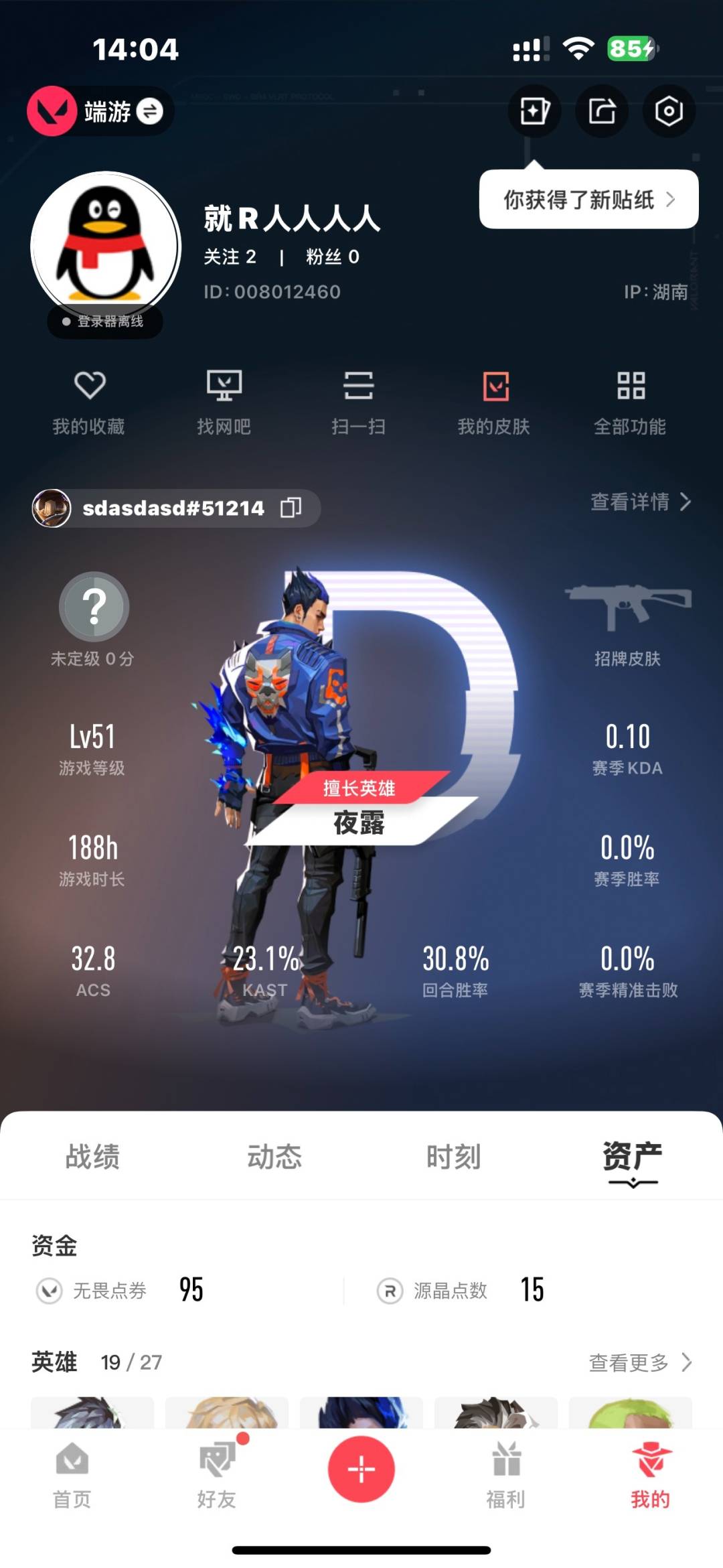Switch to the 战绩 tab
723x1568 pixels.
pos(92,1157)
